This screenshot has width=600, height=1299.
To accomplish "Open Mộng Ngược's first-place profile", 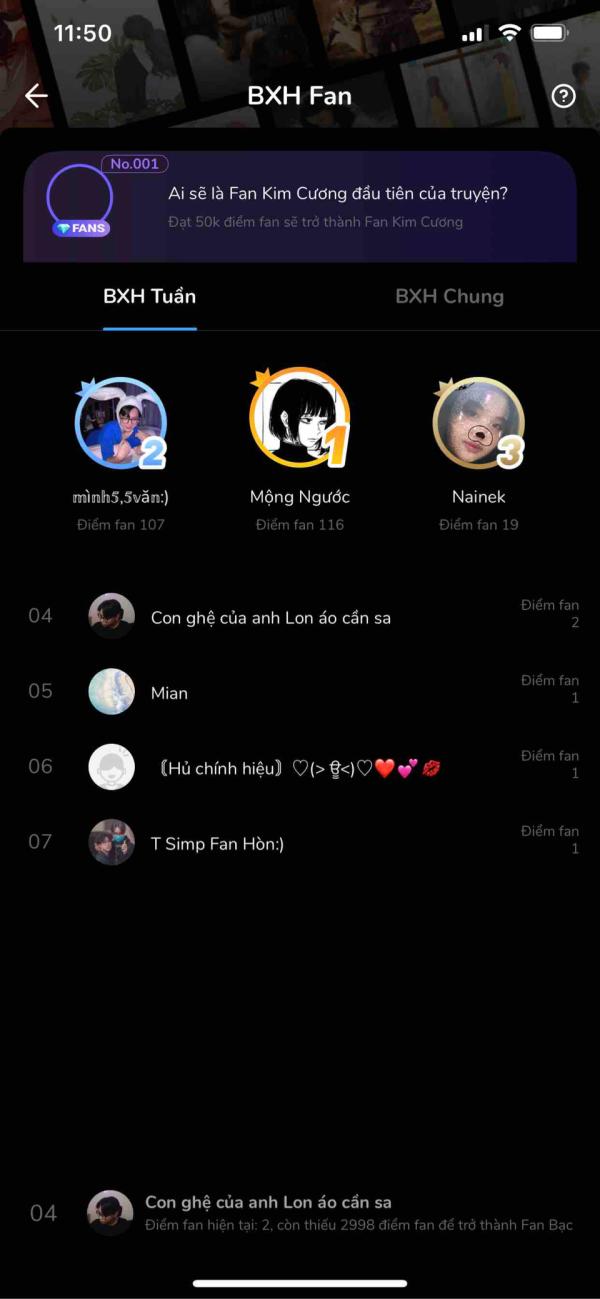I will click(x=299, y=420).
